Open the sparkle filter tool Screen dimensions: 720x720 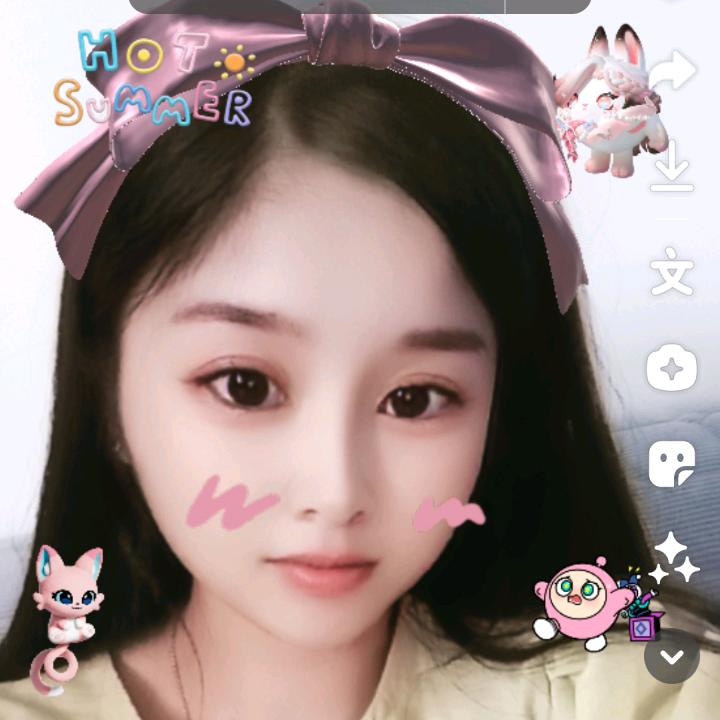671,367
